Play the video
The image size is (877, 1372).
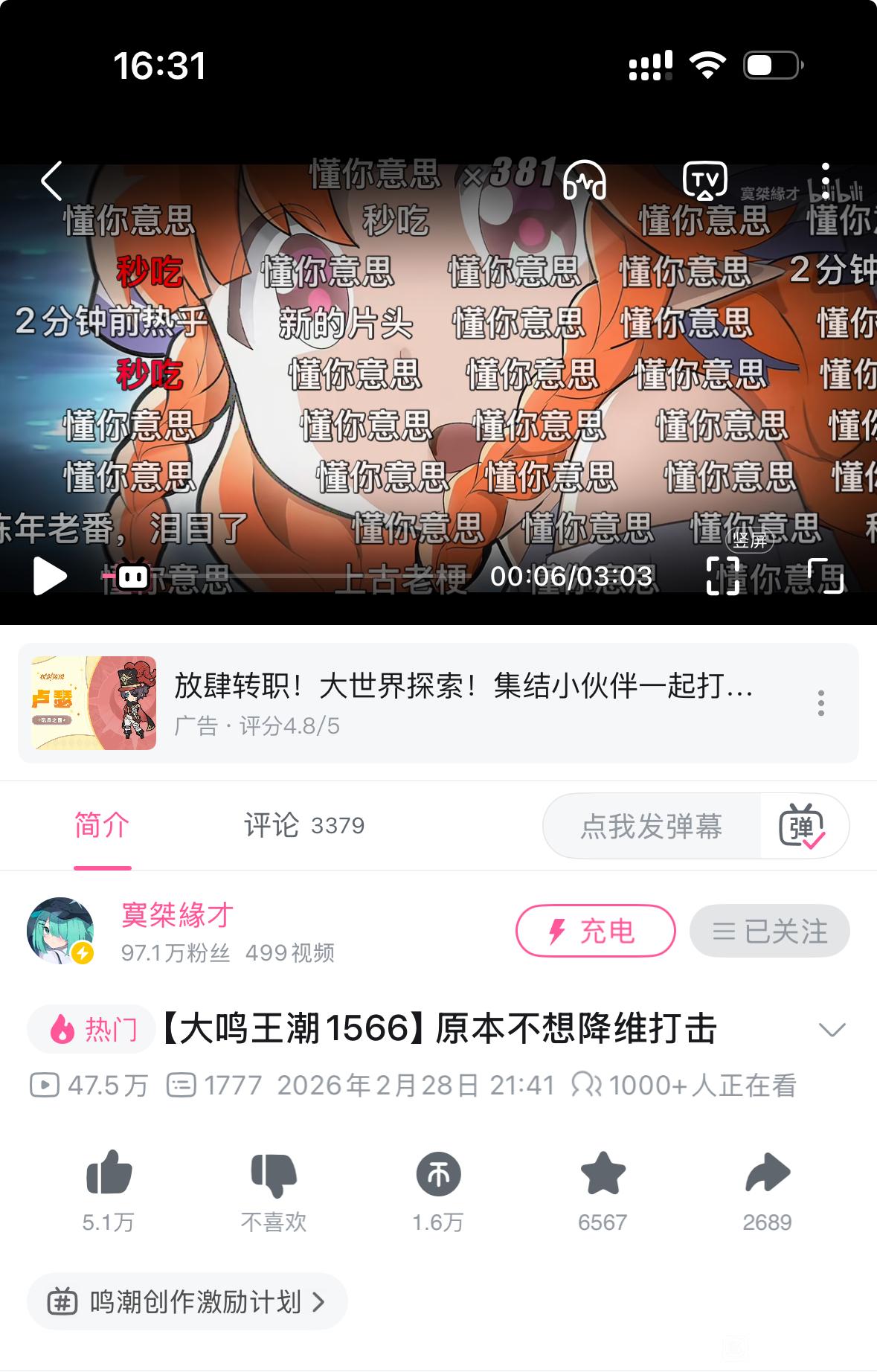click(49, 576)
